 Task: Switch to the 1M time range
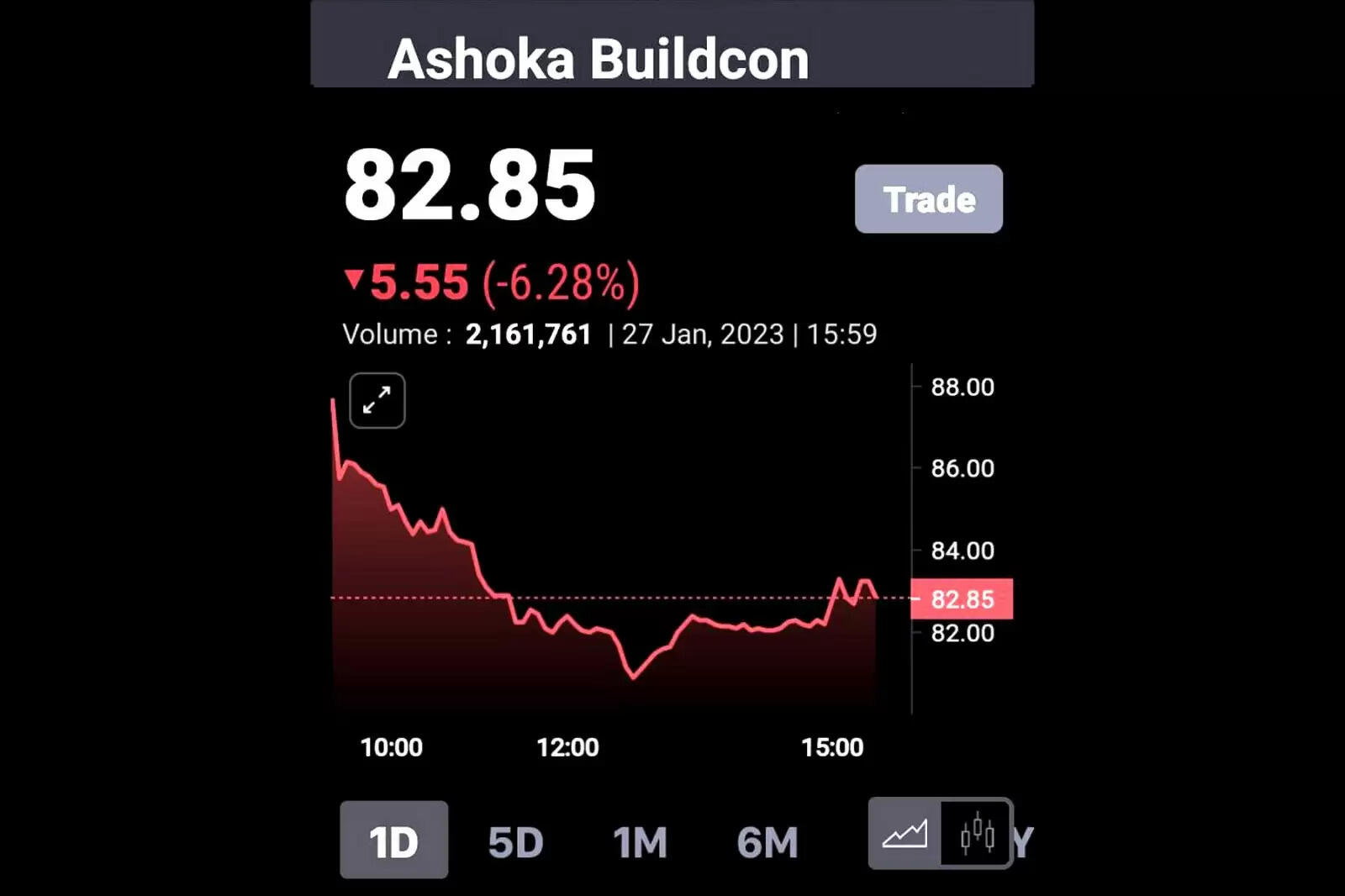click(x=640, y=841)
